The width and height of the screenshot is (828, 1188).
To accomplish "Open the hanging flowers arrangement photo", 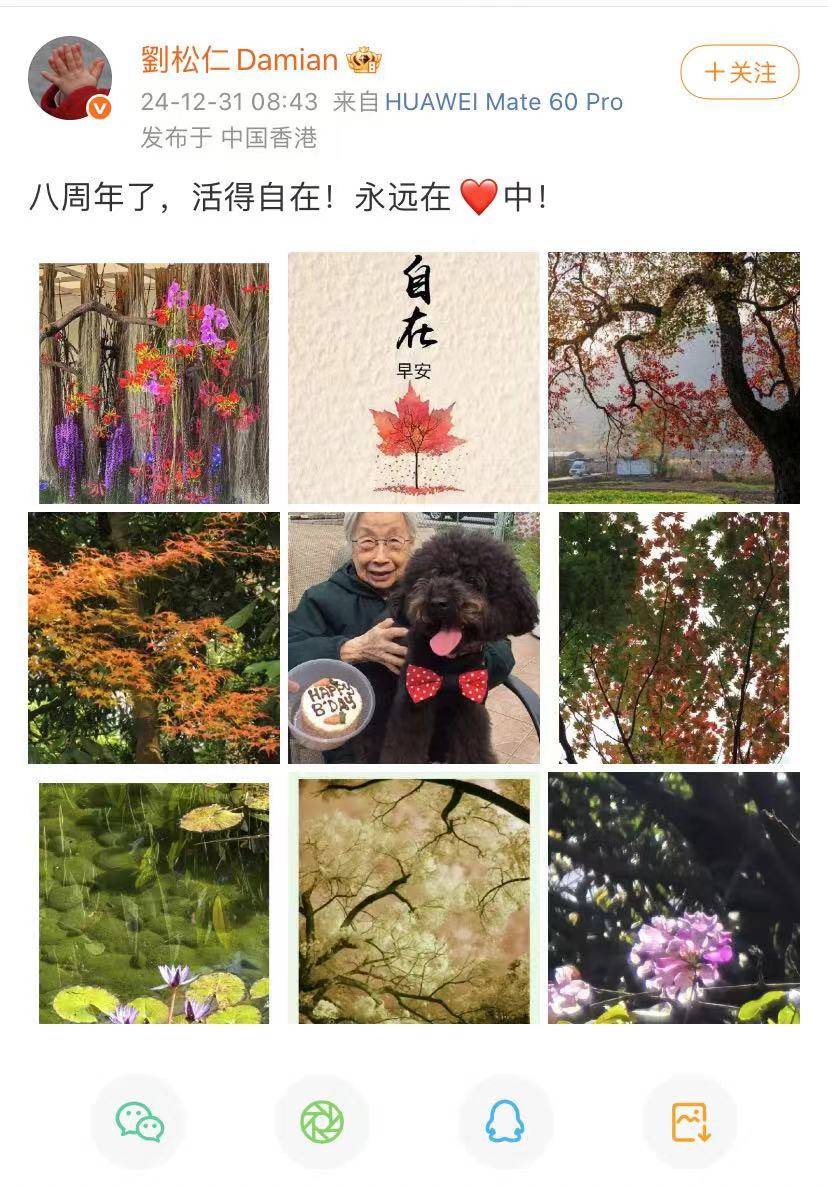I will (154, 382).
